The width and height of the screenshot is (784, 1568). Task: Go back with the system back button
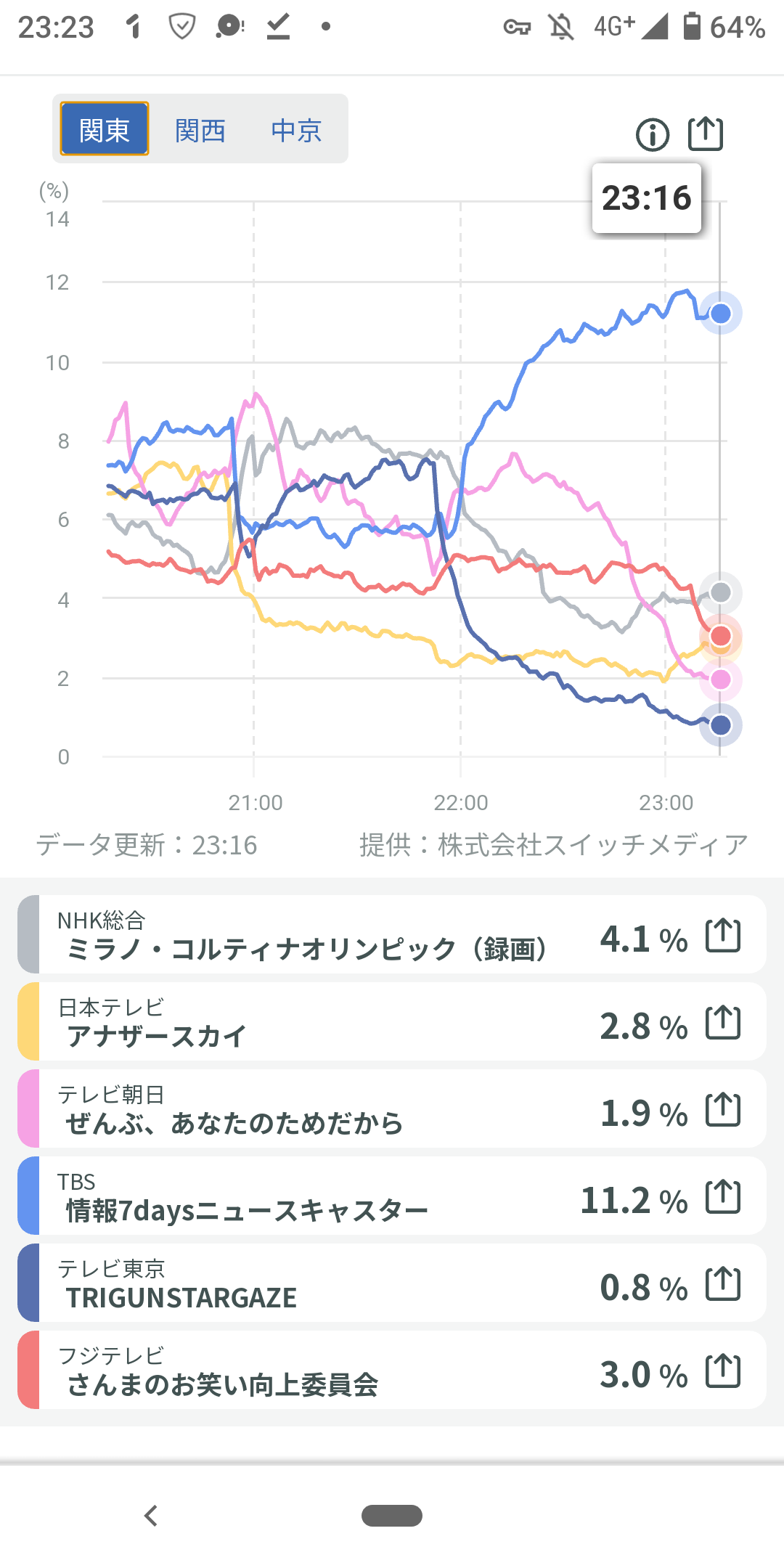click(x=151, y=1516)
